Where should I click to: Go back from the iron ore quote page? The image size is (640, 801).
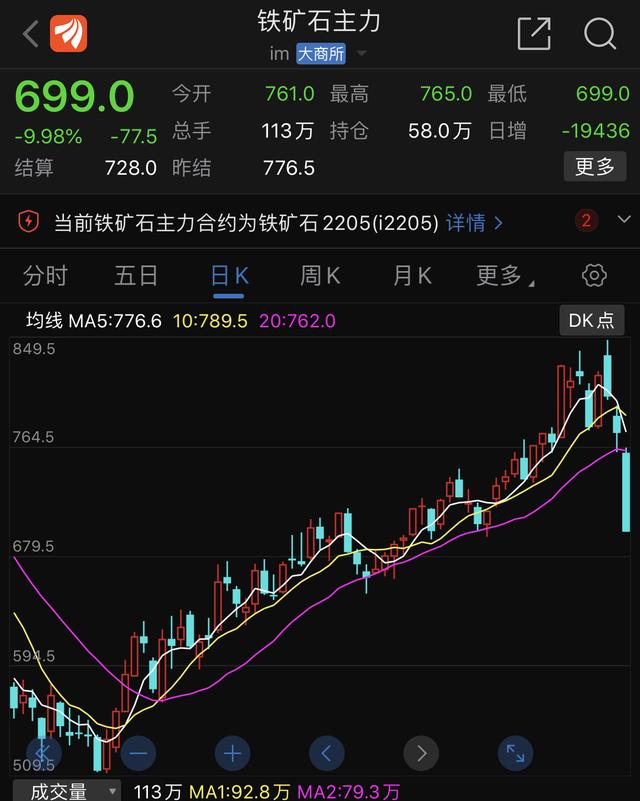[30, 34]
